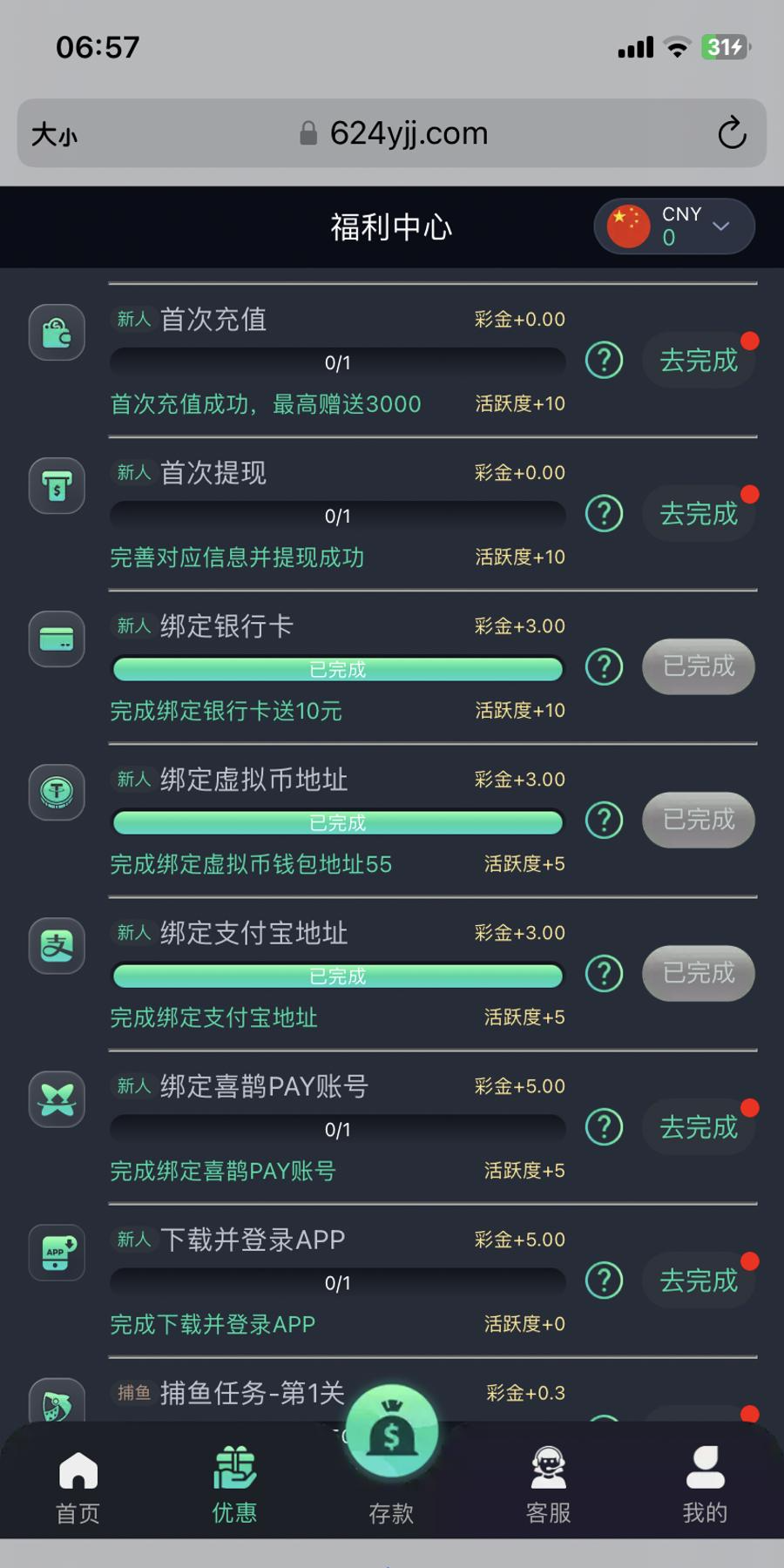Open help icon for 首次充值
Image resolution: width=784 pixels, height=1568 pixels.
click(x=604, y=360)
